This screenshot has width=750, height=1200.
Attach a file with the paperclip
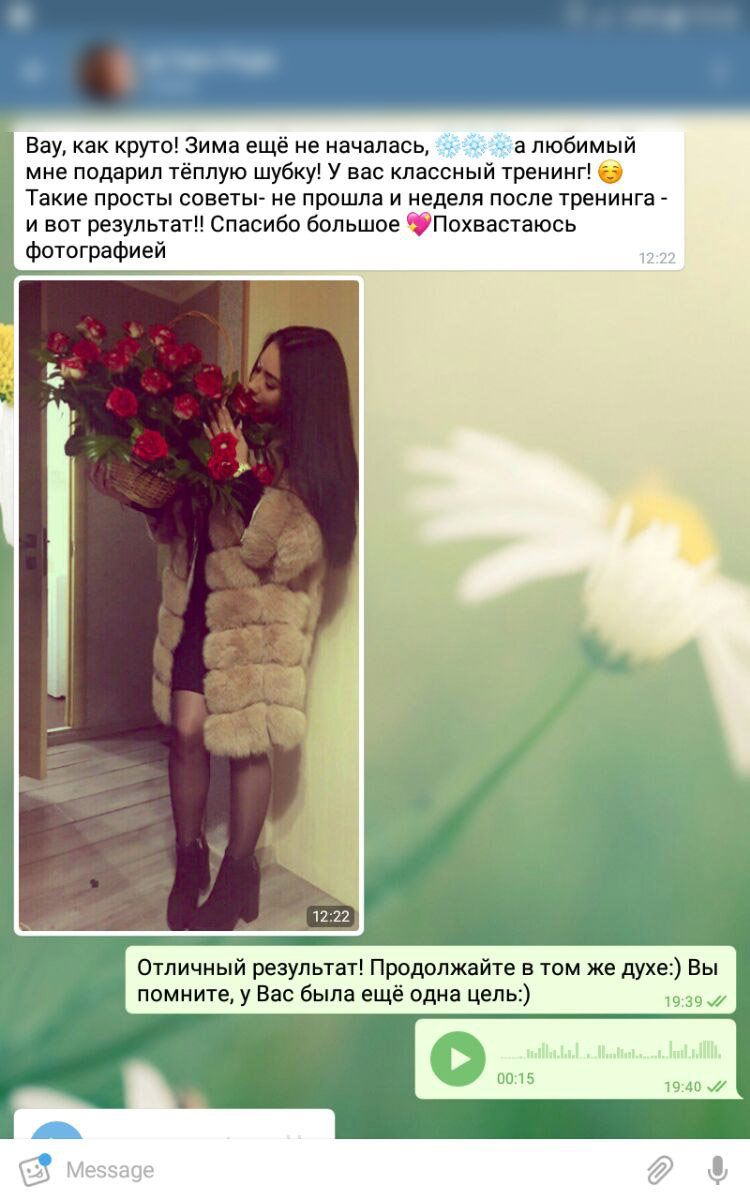659,1169
